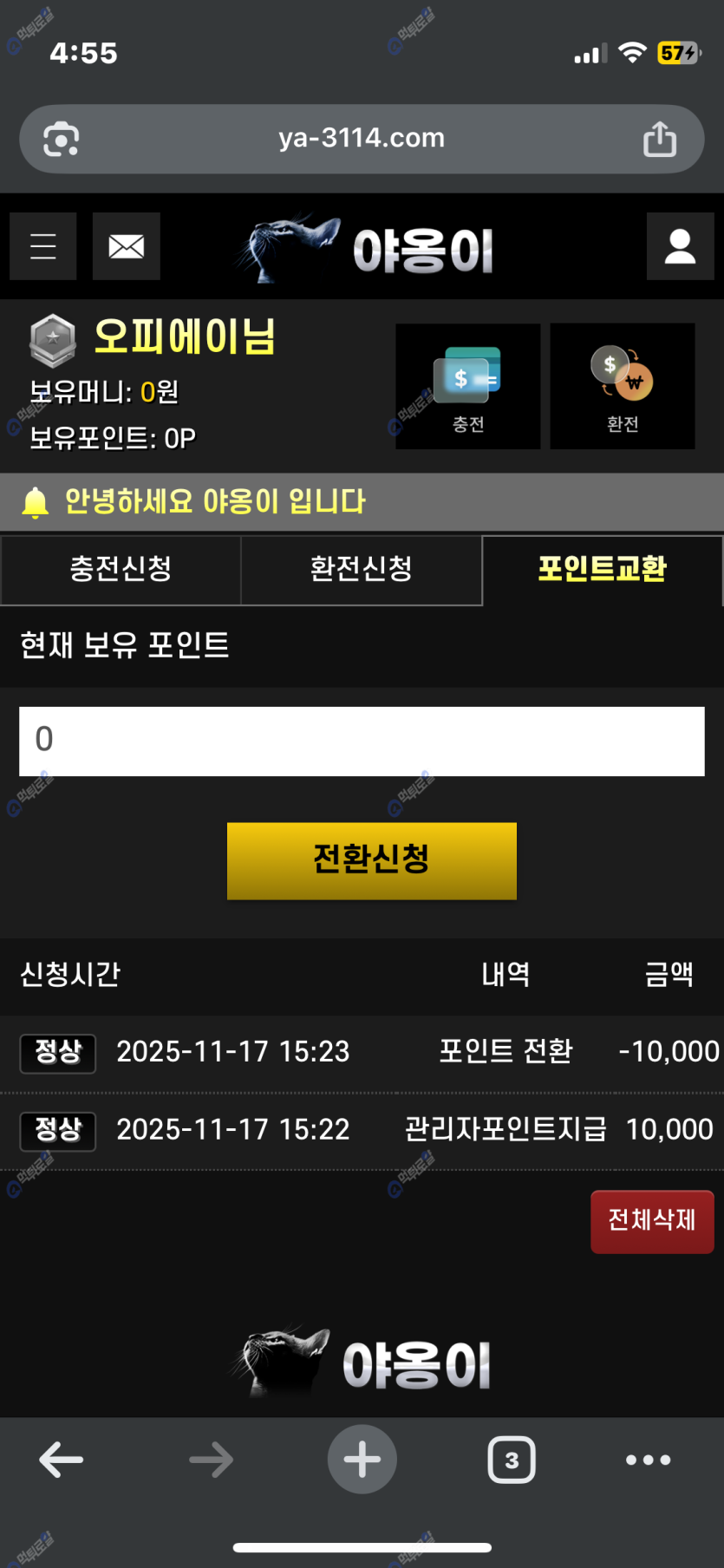The width and height of the screenshot is (724, 1568).
Task: Go back in the browser
Action: pos(62,1460)
